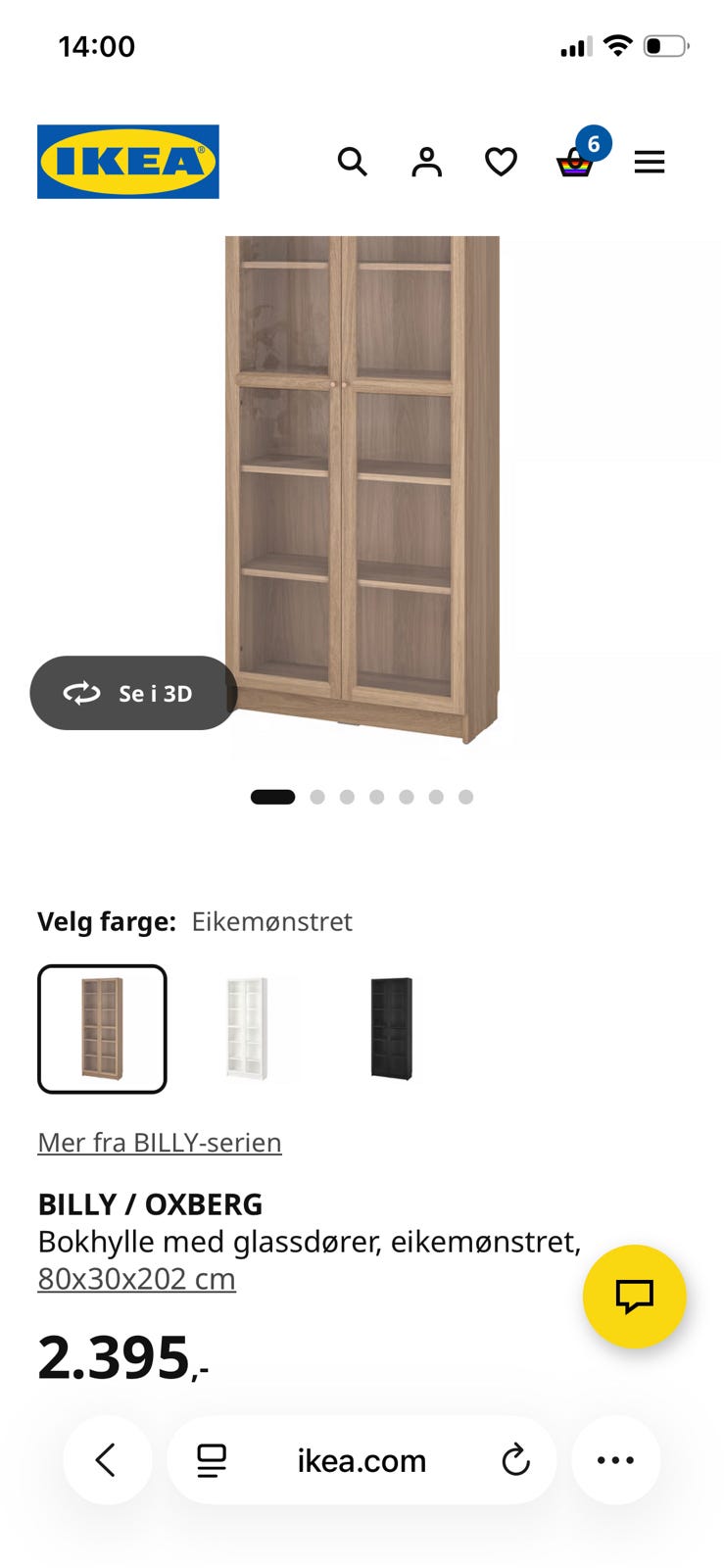Open the enlarged bookcase product image

362,489
